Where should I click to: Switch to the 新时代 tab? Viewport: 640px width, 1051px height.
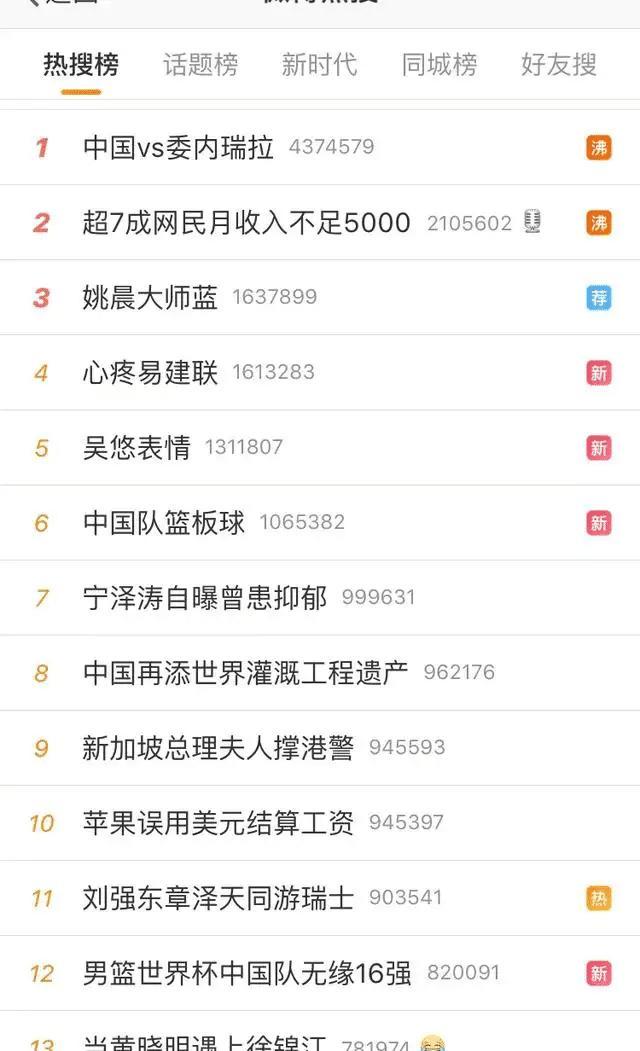[x=320, y=65]
